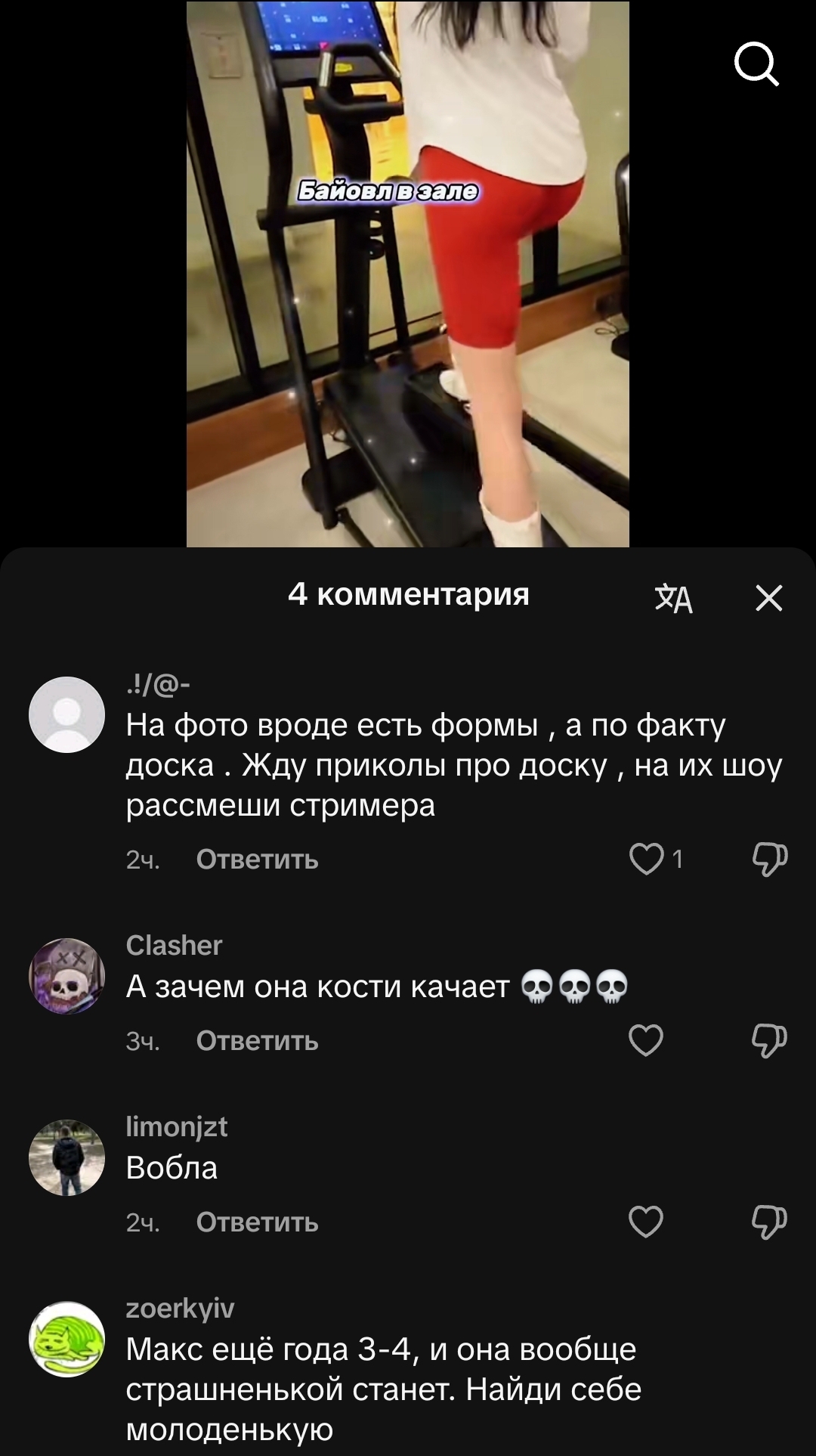This screenshot has width=816, height=1456.
Task: Translate the comments
Action: [673, 598]
